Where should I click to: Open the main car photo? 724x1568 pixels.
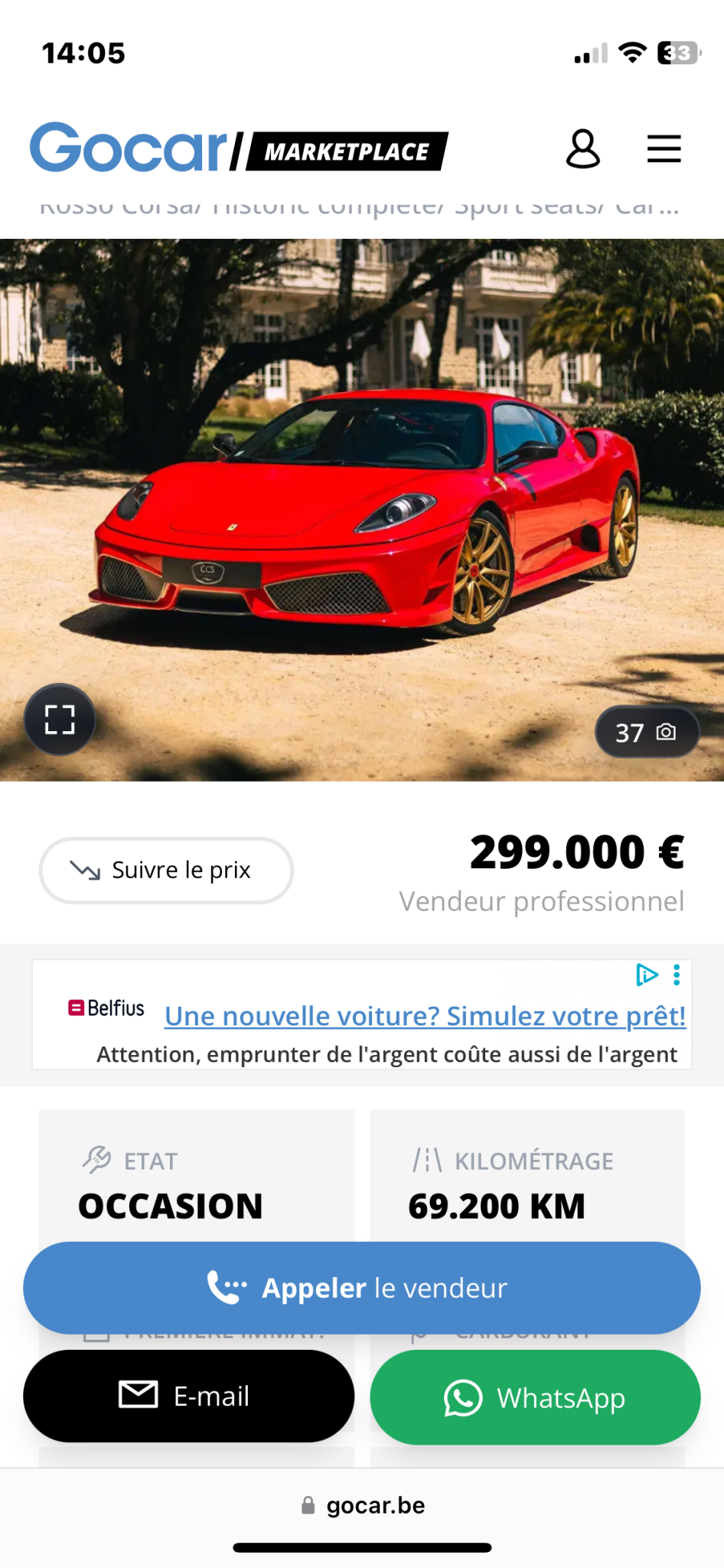tap(362, 510)
